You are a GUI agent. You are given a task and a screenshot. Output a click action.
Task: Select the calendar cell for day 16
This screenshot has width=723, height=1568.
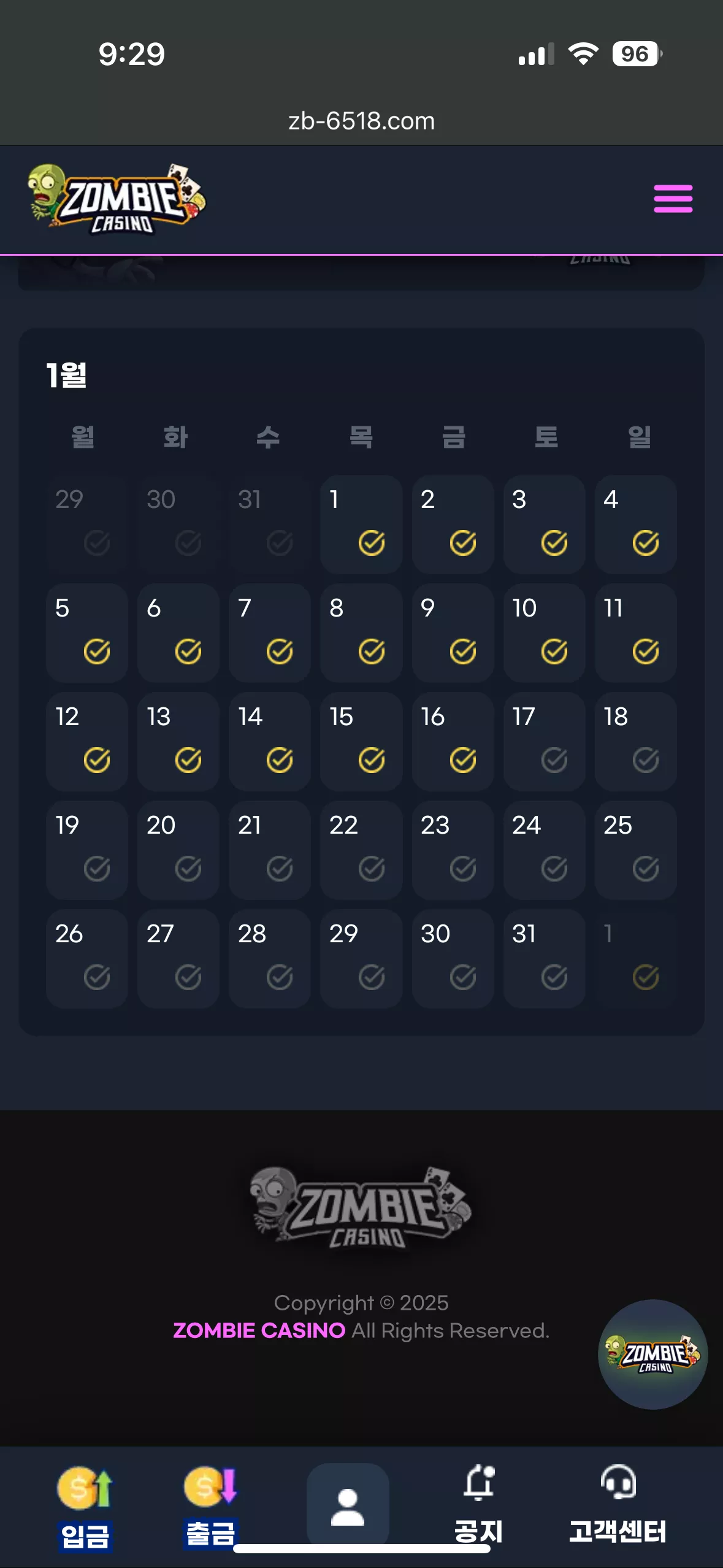click(x=453, y=741)
